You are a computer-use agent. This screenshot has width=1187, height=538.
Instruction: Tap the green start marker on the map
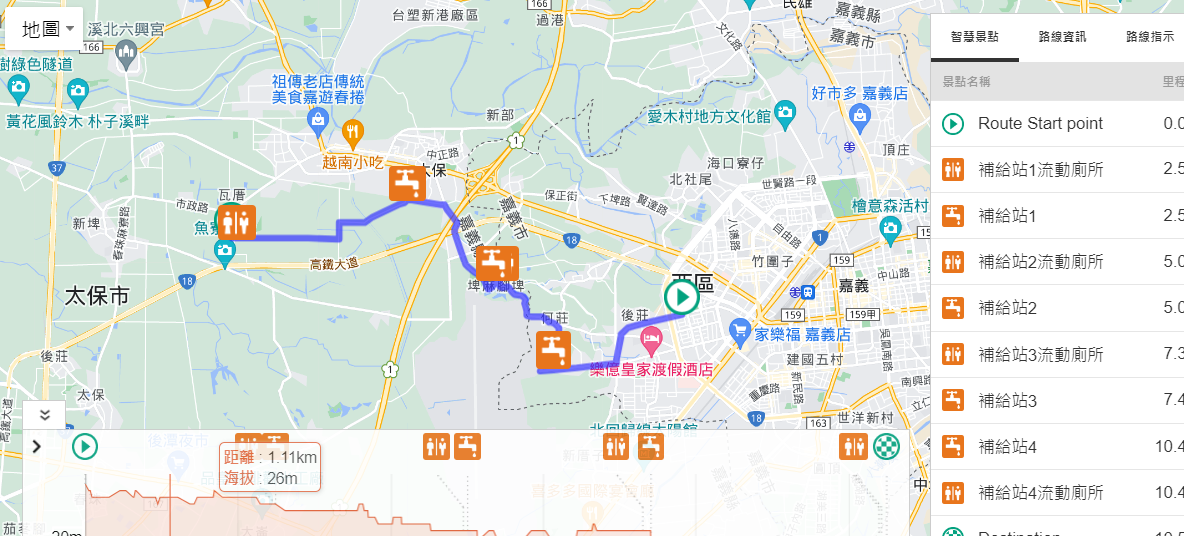[682, 297]
